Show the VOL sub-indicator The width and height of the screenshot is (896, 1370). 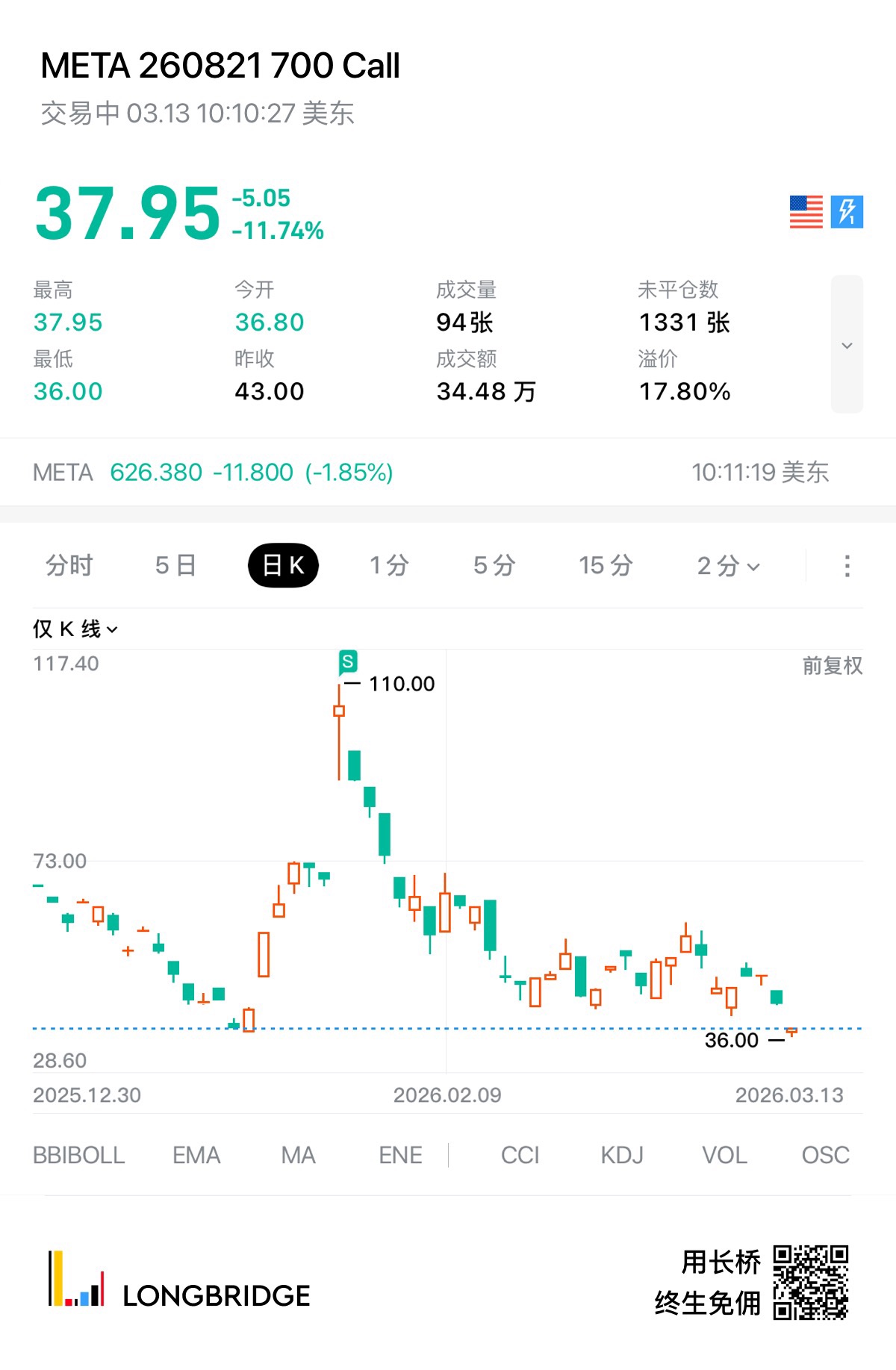click(724, 1155)
